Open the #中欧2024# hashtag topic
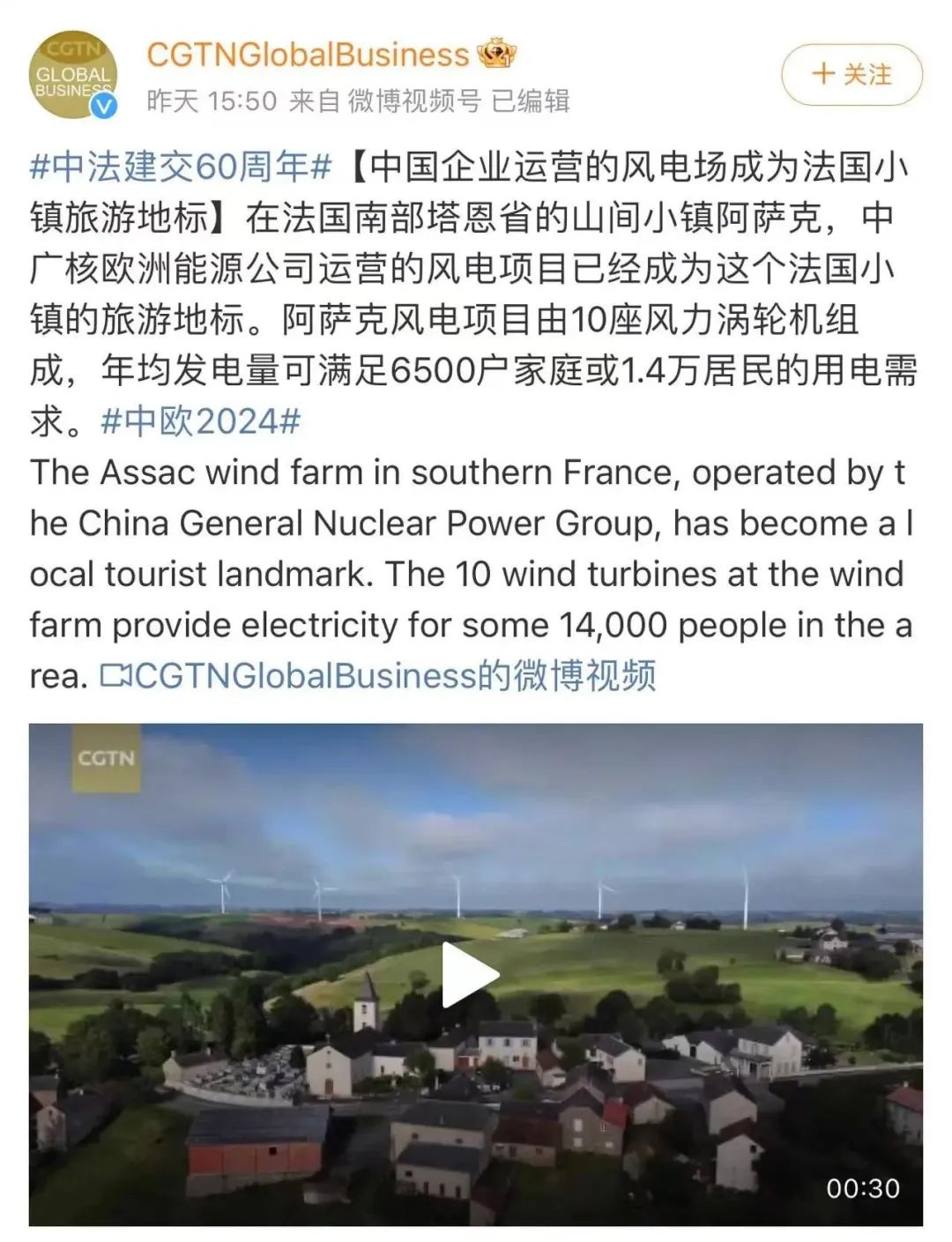This screenshot has height=1242, width=952. pos(200,421)
